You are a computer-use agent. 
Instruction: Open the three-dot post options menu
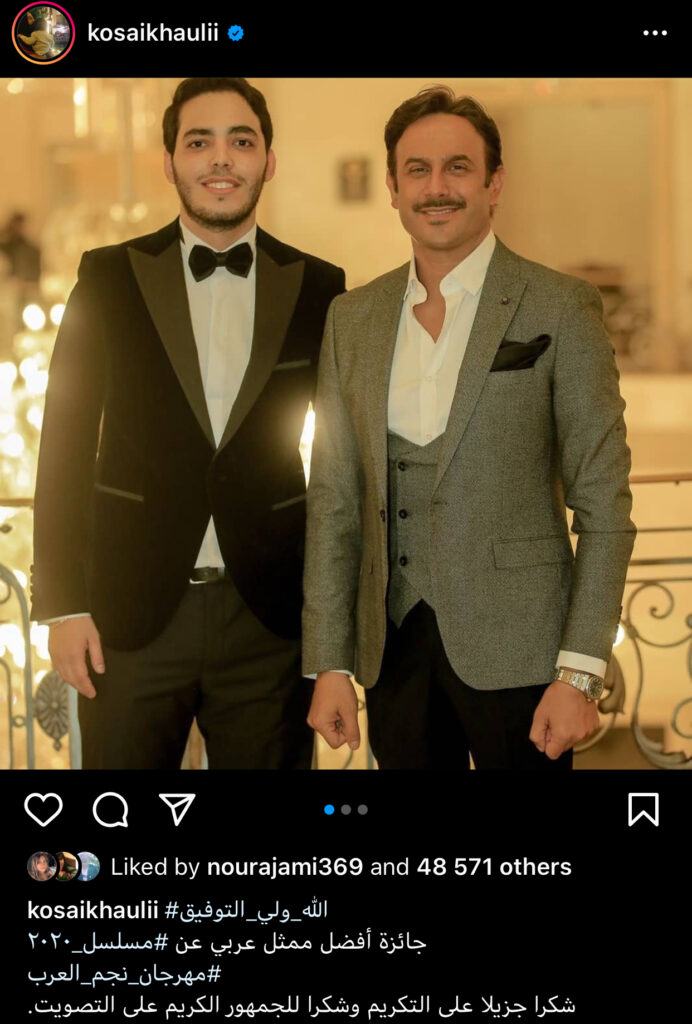pos(654,33)
